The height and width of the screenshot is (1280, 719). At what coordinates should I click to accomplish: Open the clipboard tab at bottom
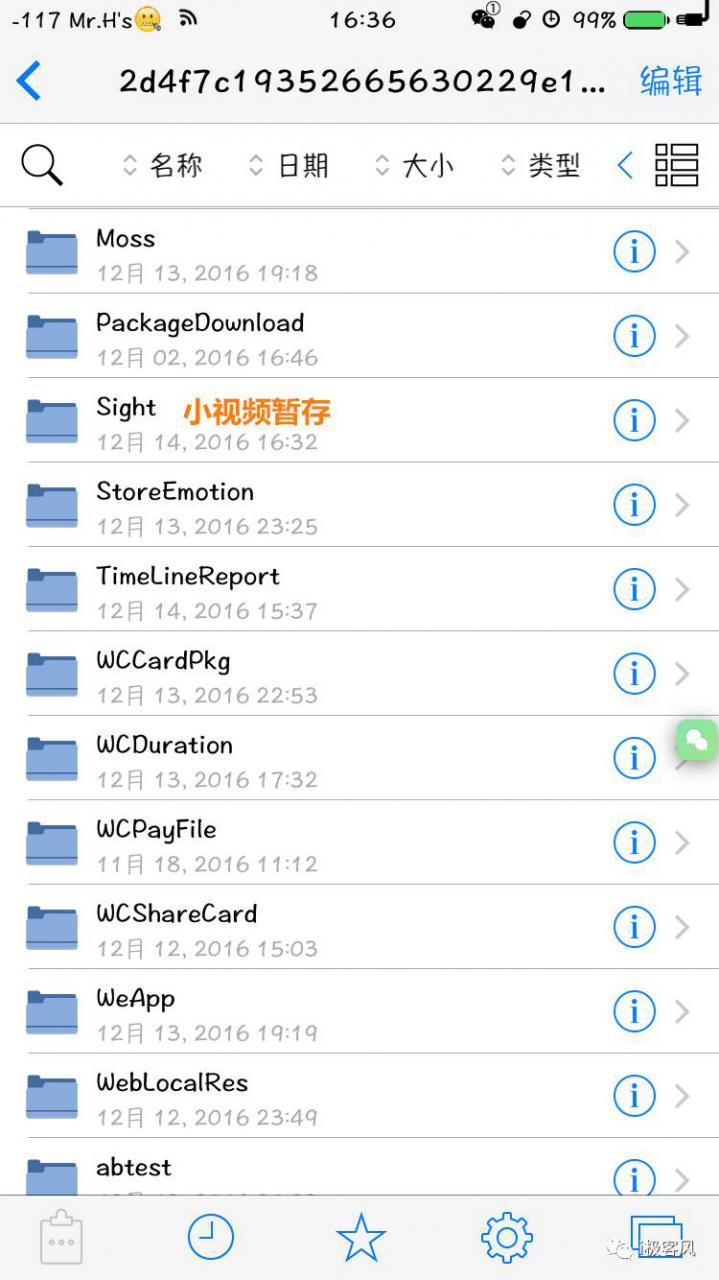[61, 1238]
